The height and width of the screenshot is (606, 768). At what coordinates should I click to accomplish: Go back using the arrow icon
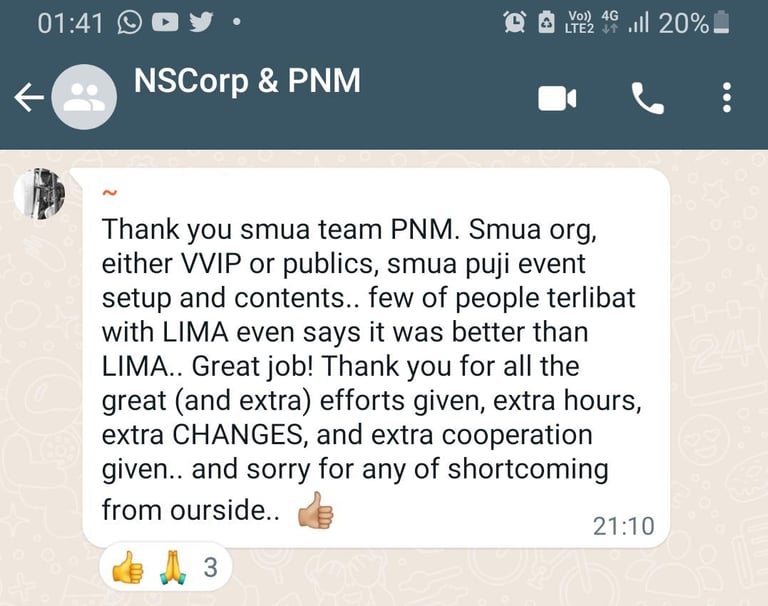pyautogui.click(x=29, y=97)
